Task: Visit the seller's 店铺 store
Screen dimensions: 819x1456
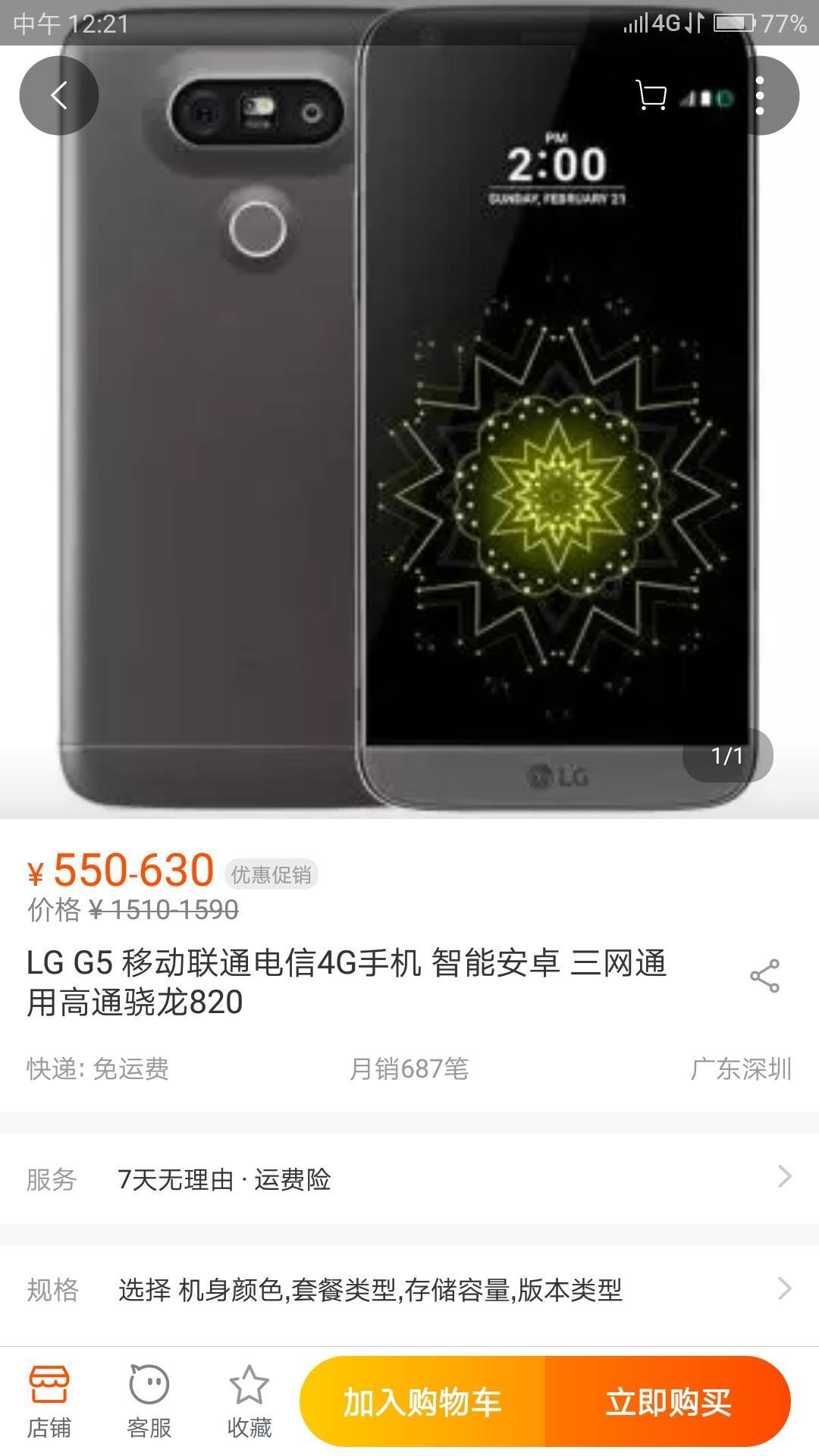Action: click(49, 1401)
